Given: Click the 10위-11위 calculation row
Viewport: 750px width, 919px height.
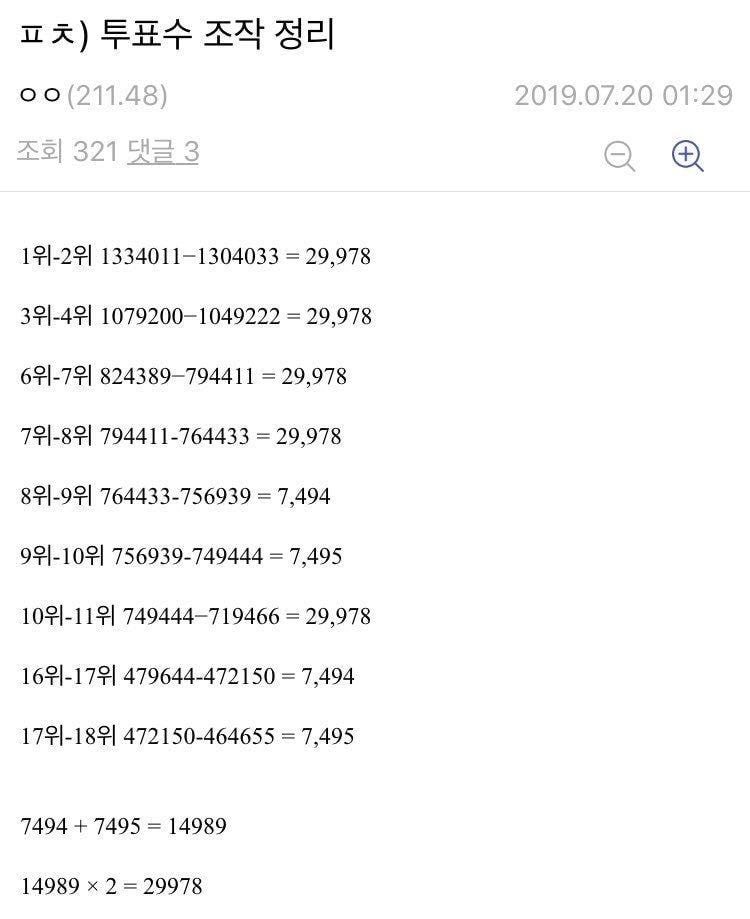Looking at the screenshot, I should tap(195, 617).
